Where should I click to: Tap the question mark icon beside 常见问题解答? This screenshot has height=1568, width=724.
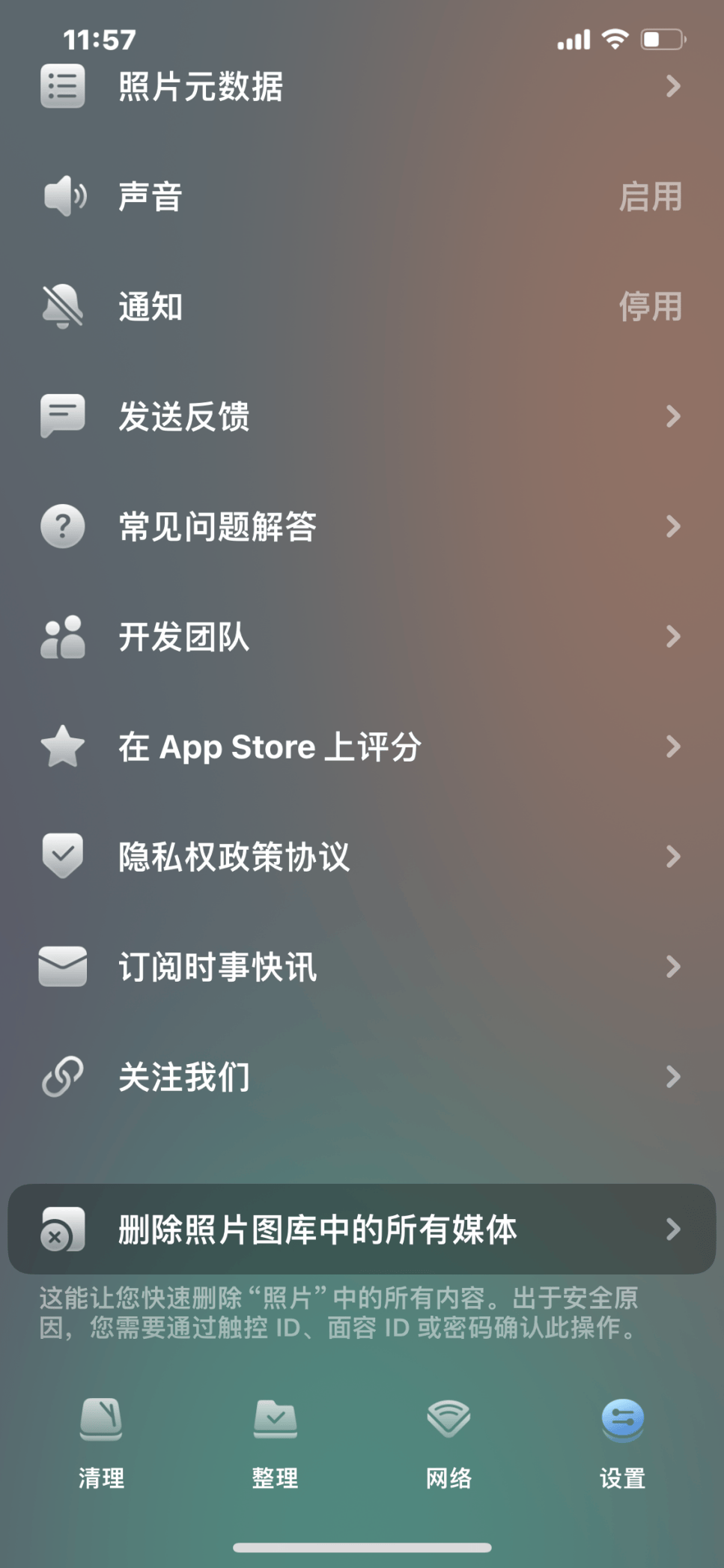(x=63, y=526)
